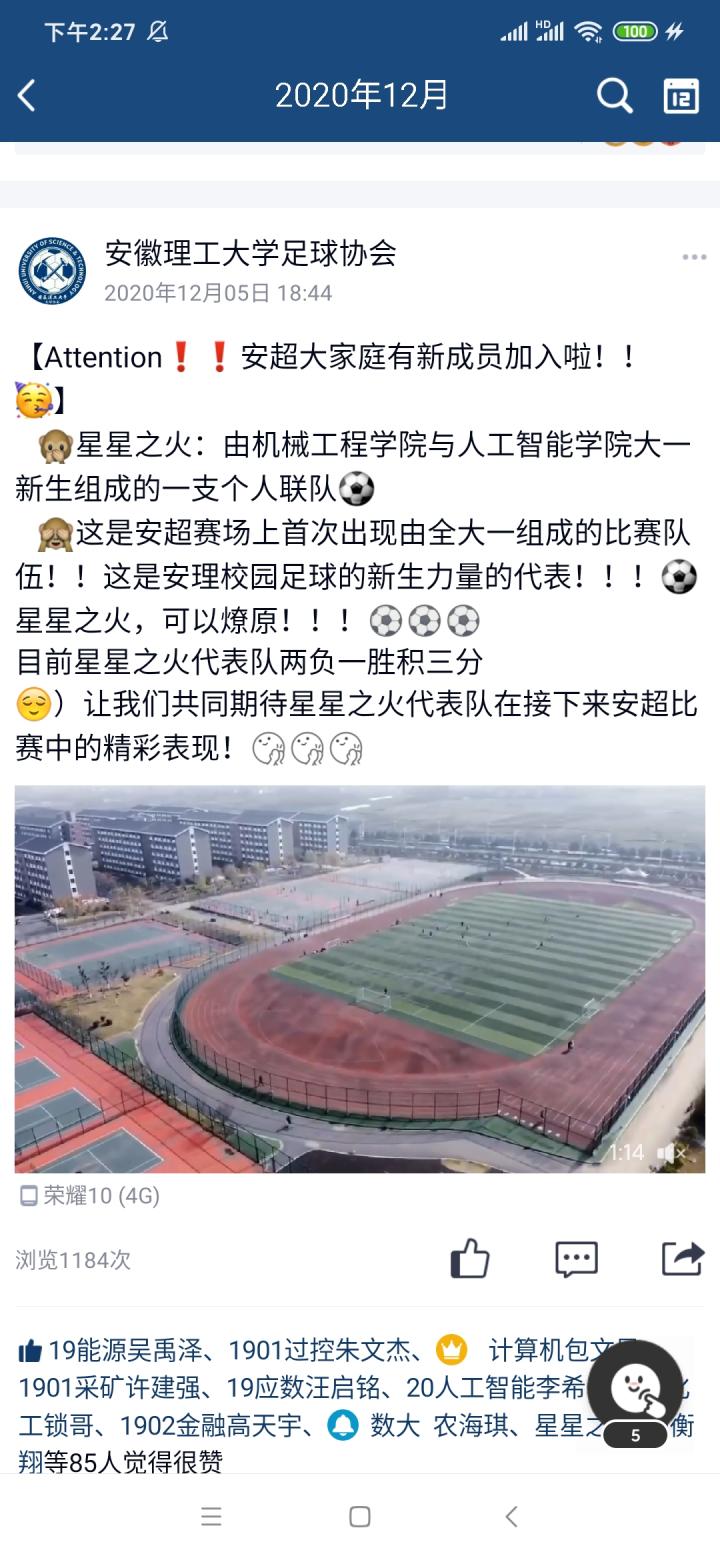This screenshot has width=720, height=1560.
Task: Play the football field video
Action: [x=360, y=978]
